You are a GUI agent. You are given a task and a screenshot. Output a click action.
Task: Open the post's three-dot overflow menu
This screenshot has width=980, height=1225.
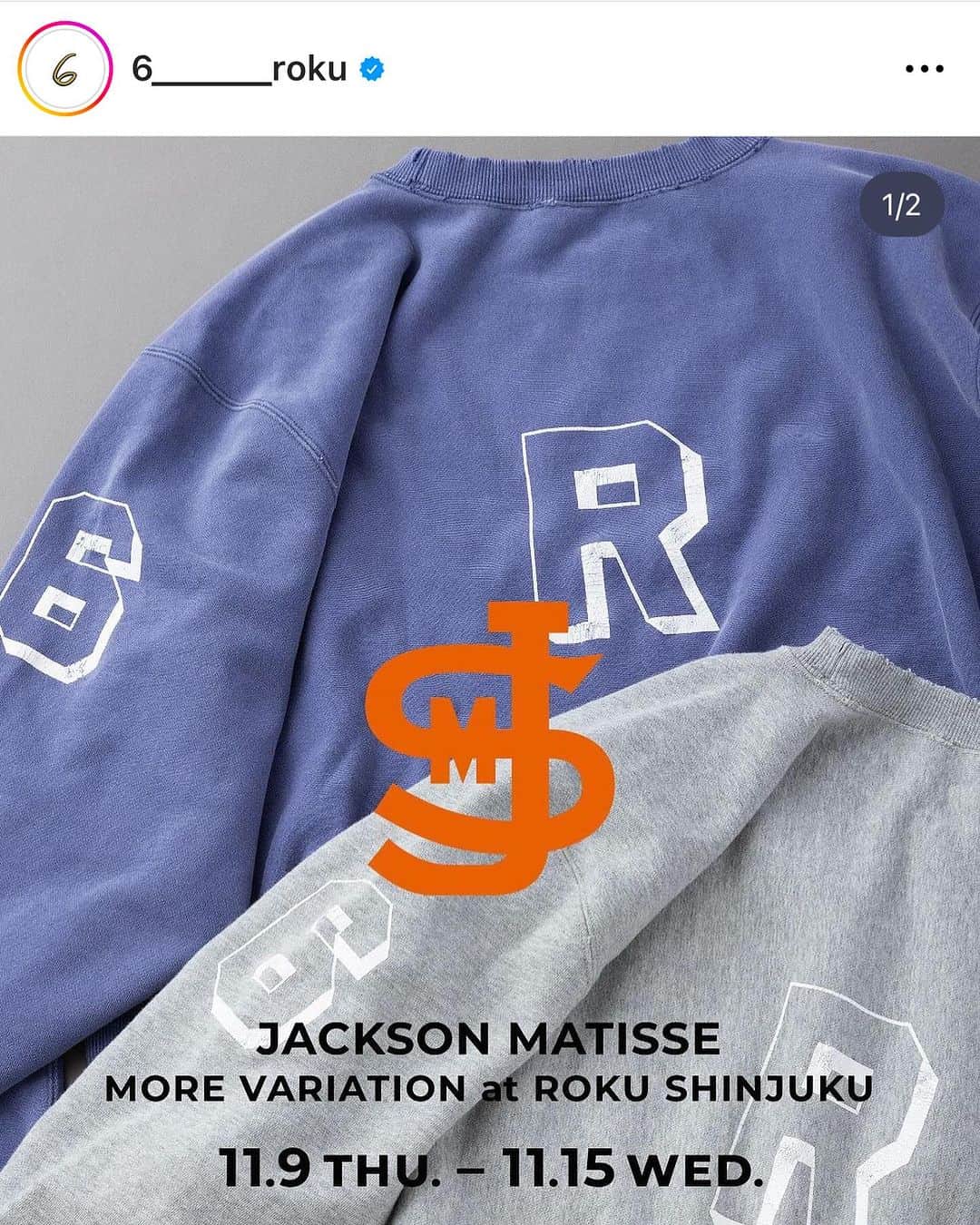tap(925, 69)
